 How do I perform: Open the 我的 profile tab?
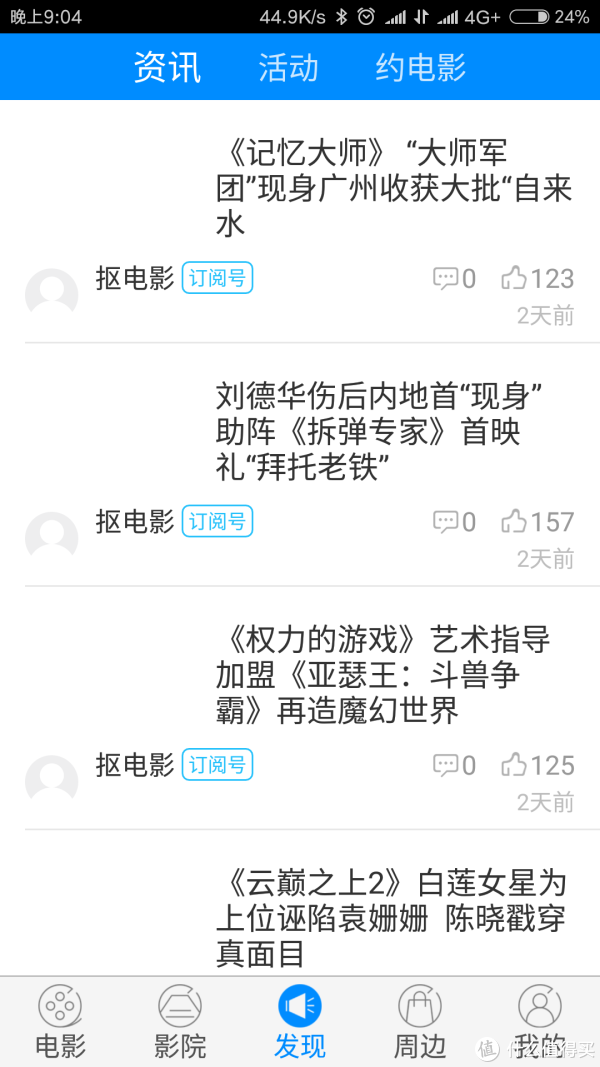540,1021
